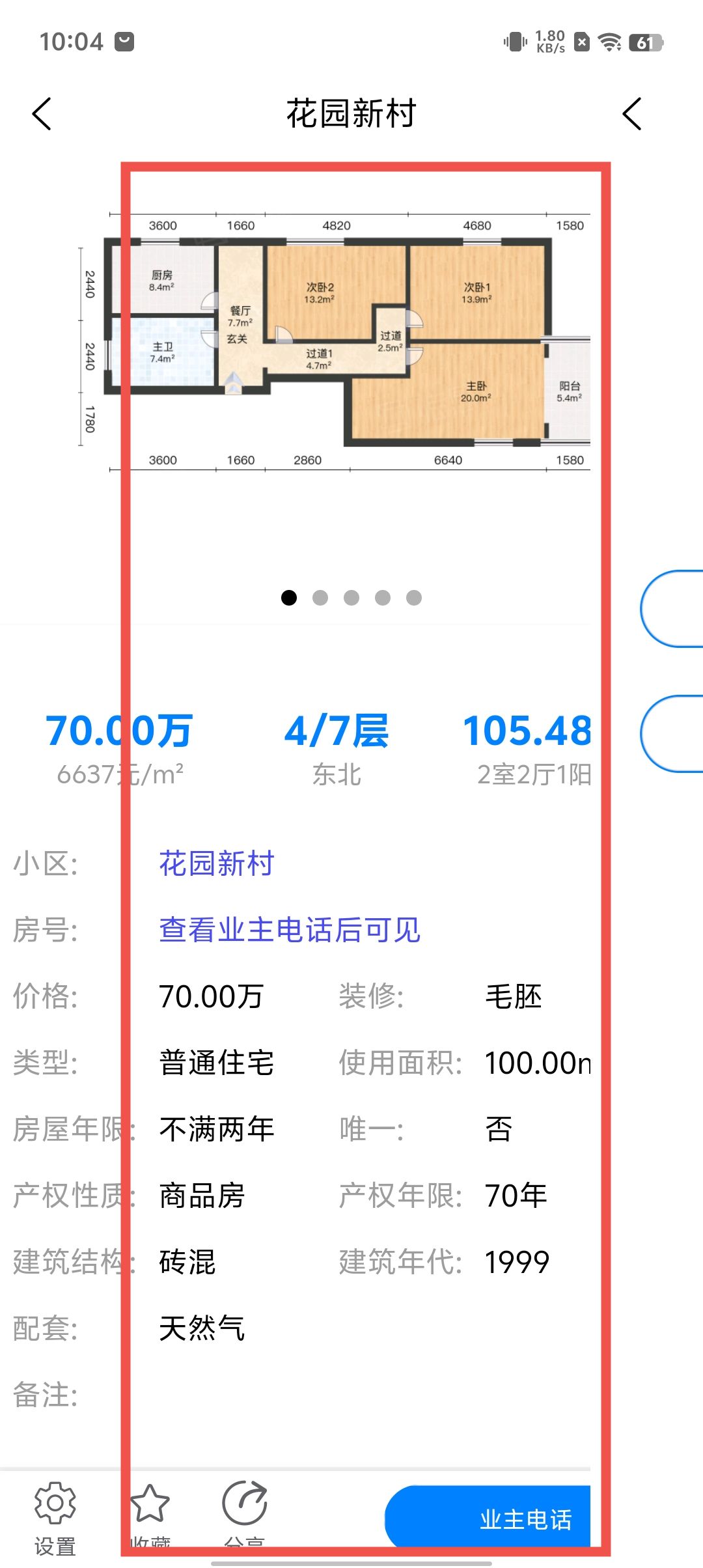
Task: Tap 查看业主电话后可见 to reveal the room number
Action: 290,930
